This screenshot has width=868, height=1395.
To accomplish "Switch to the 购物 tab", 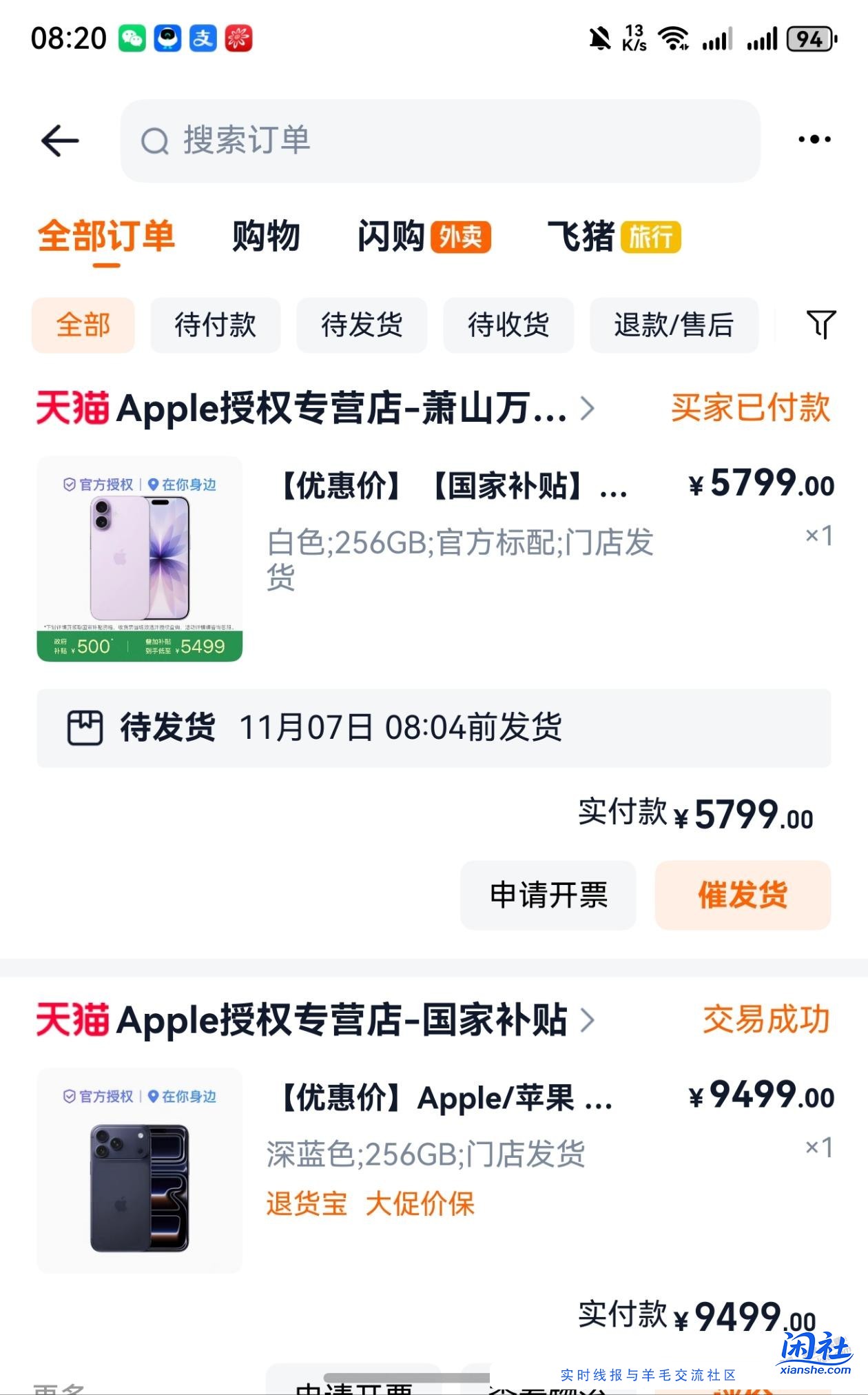I will [x=265, y=236].
